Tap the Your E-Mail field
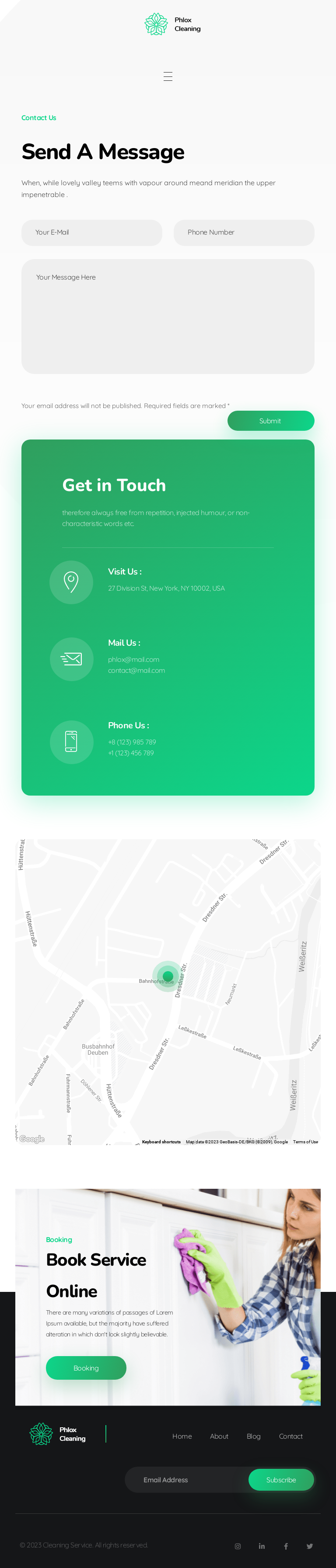This screenshot has height=1568, width=336. pyautogui.click(x=91, y=232)
